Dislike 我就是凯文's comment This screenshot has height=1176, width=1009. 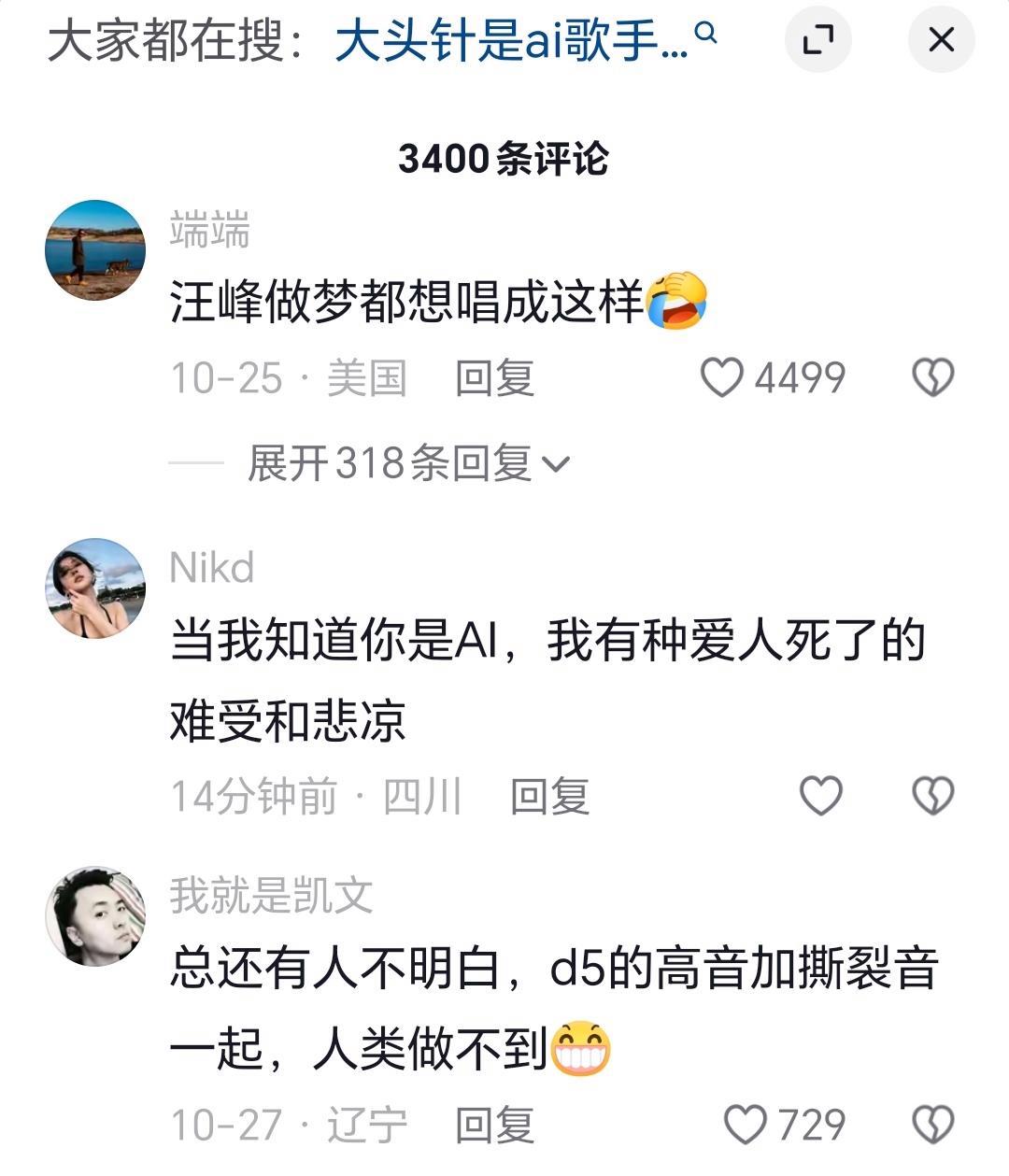(x=932, y=1125)
